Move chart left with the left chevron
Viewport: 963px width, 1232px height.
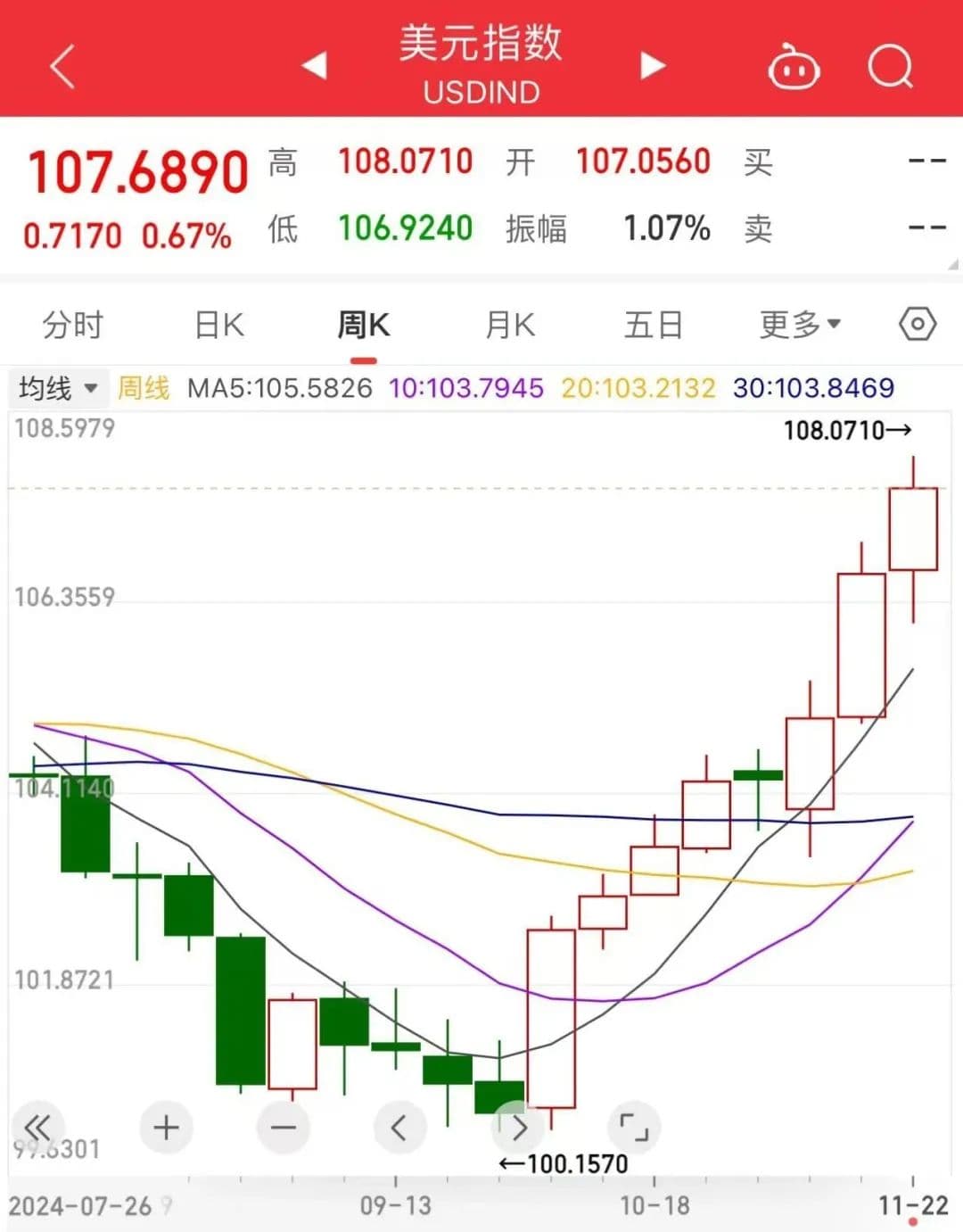399,1128
